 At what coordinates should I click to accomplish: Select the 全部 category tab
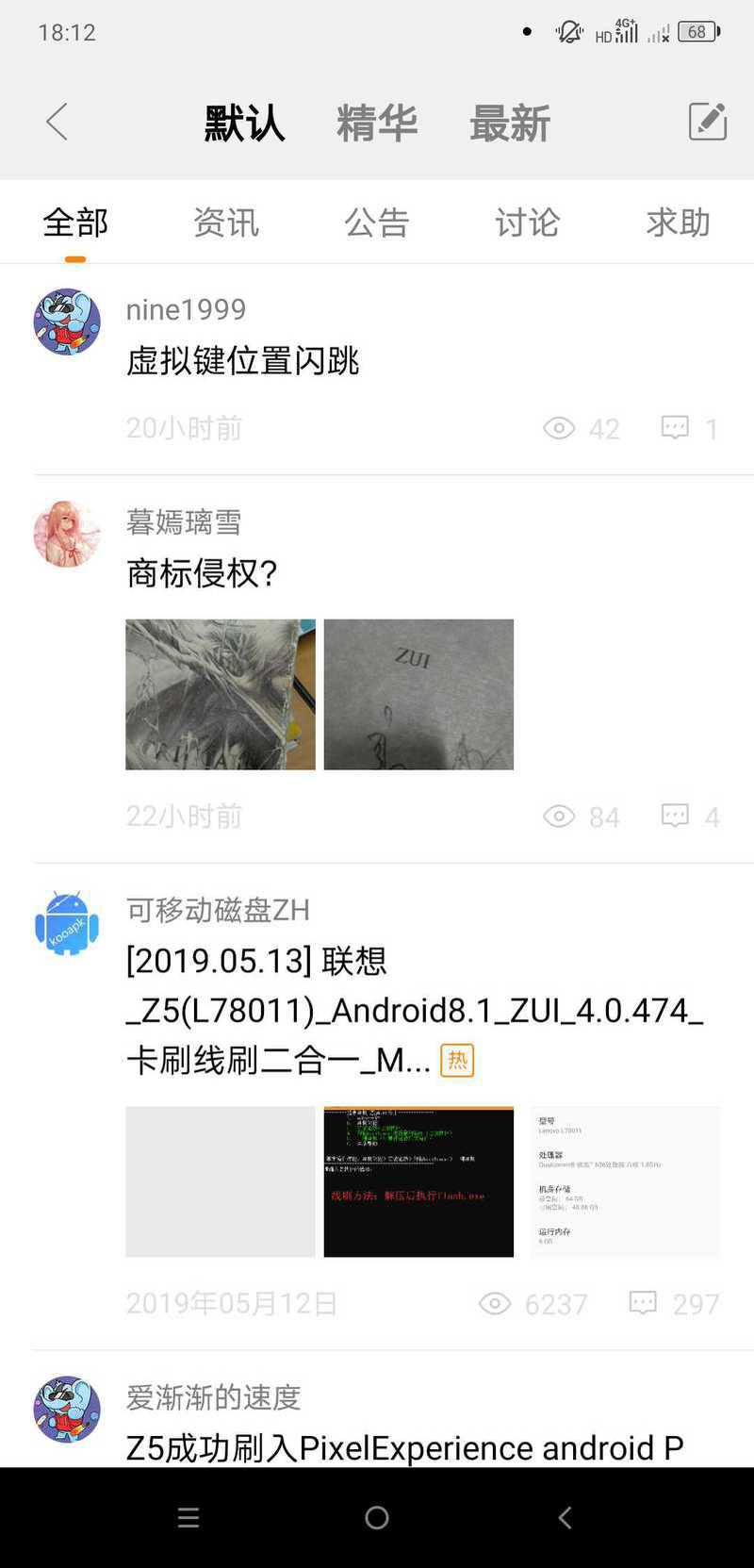coord(75,223)
